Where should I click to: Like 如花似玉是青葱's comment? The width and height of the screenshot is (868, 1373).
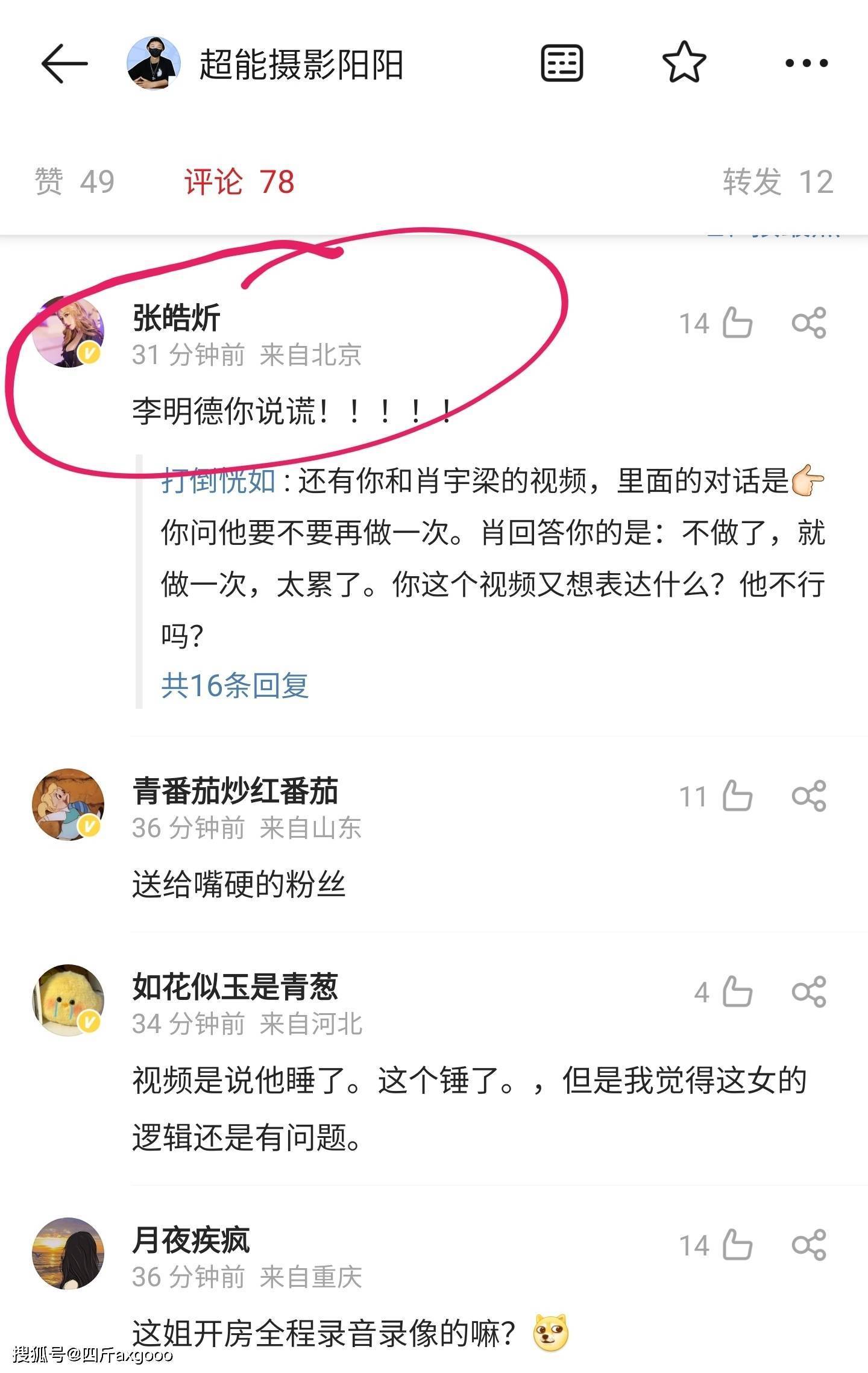click(x=737, y=992)
